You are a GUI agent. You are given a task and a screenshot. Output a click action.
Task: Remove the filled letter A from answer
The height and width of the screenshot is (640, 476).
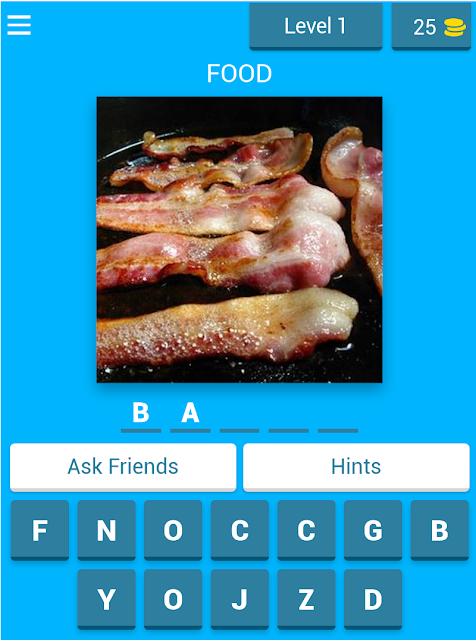(x=190, y=416)
